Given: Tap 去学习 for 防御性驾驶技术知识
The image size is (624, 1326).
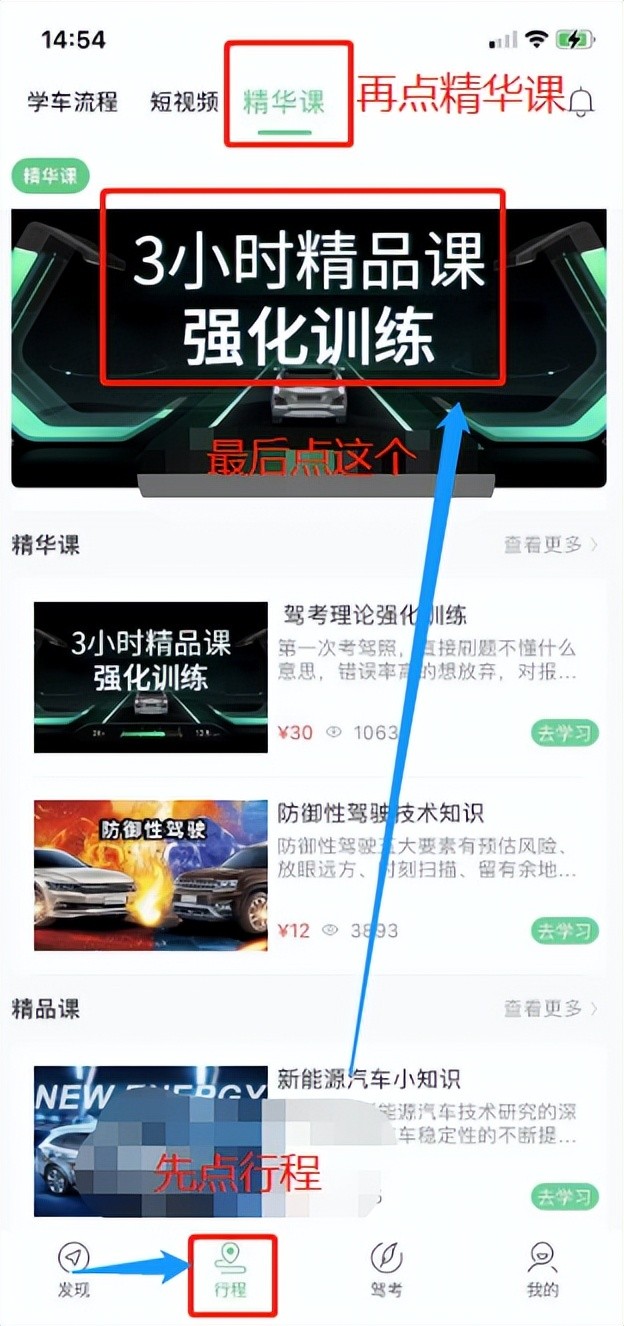Looking at the screenshot, I should click(565, 931).
